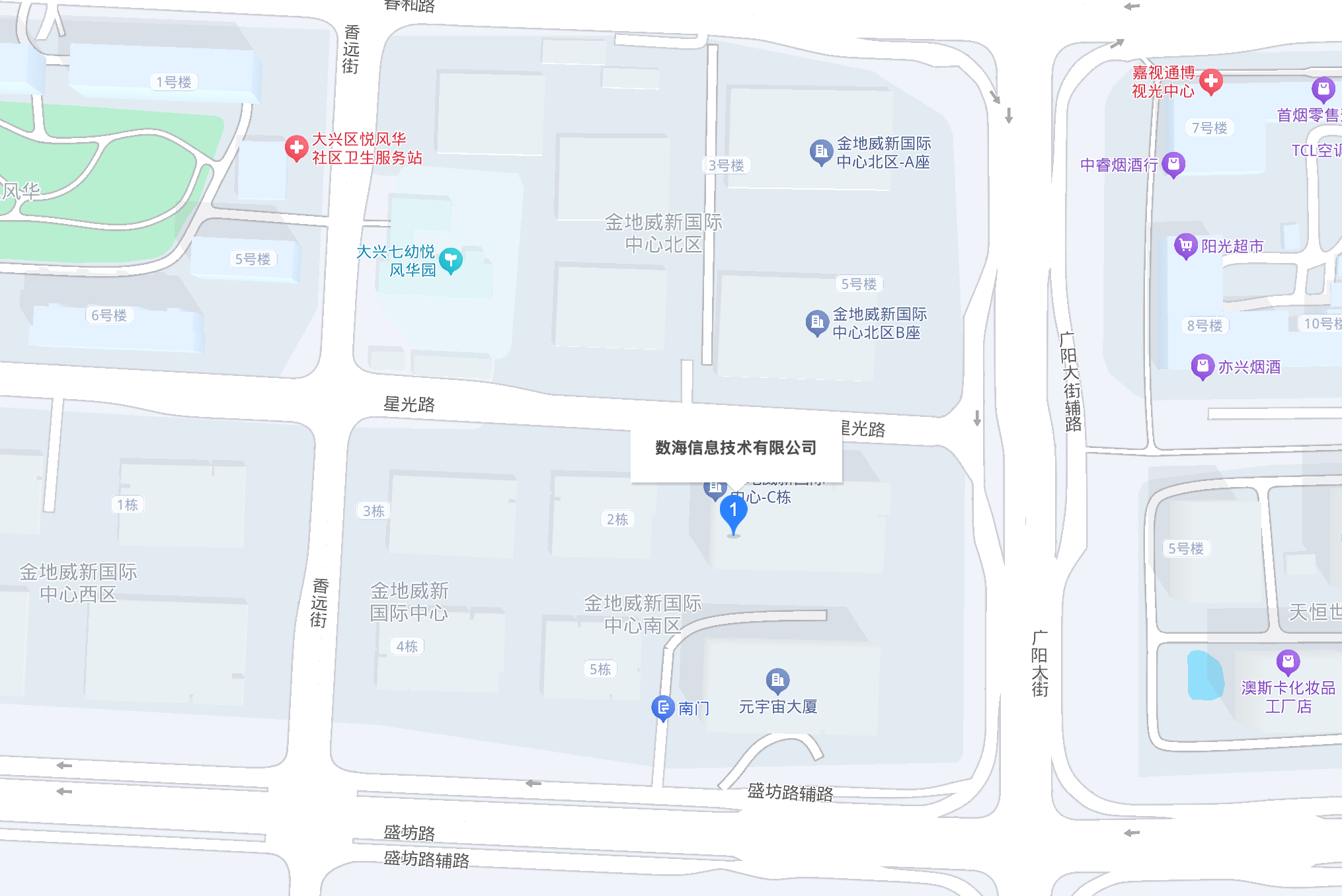The image size is (1342, 896).
Task: Open the 大兴七幼悦风华园 map marker
Action: pos(451,260)
